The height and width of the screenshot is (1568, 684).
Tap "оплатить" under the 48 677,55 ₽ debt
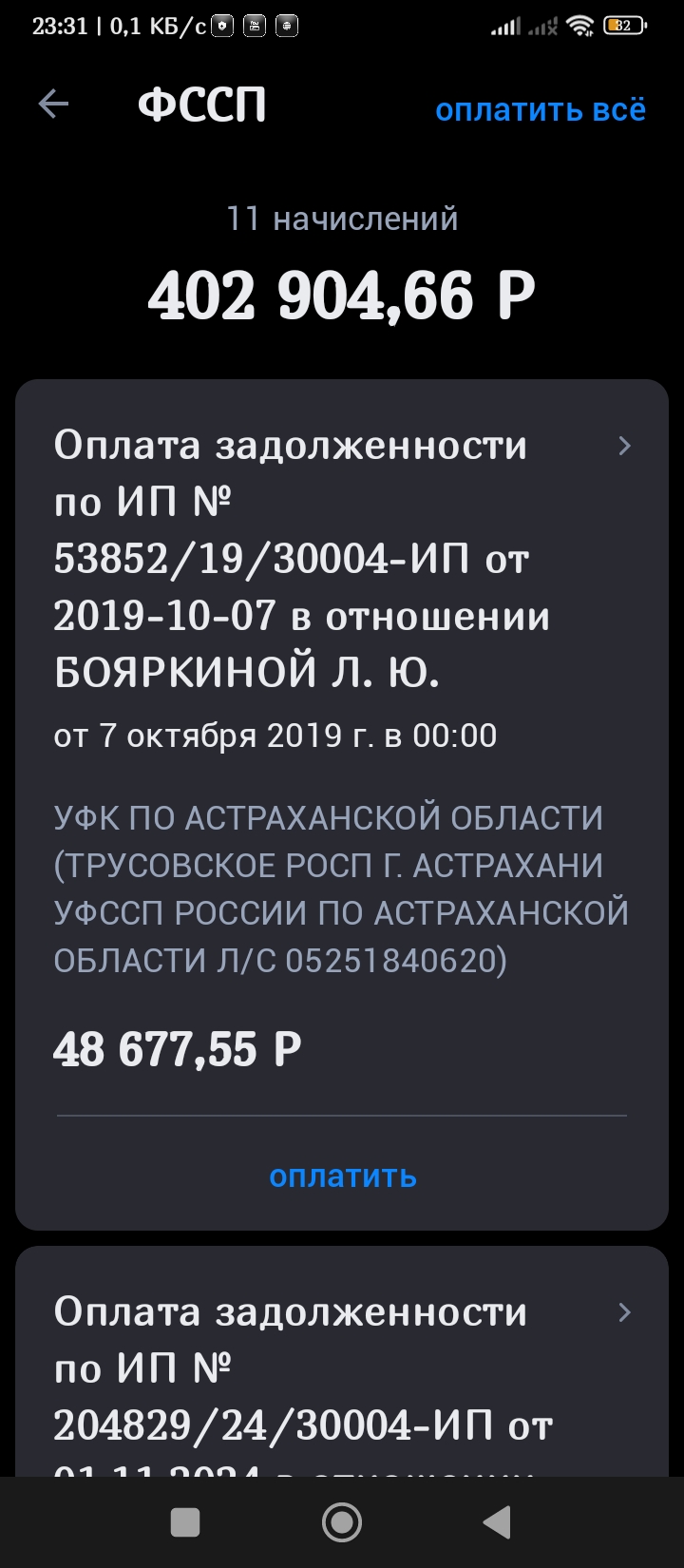coord(342,1176)
